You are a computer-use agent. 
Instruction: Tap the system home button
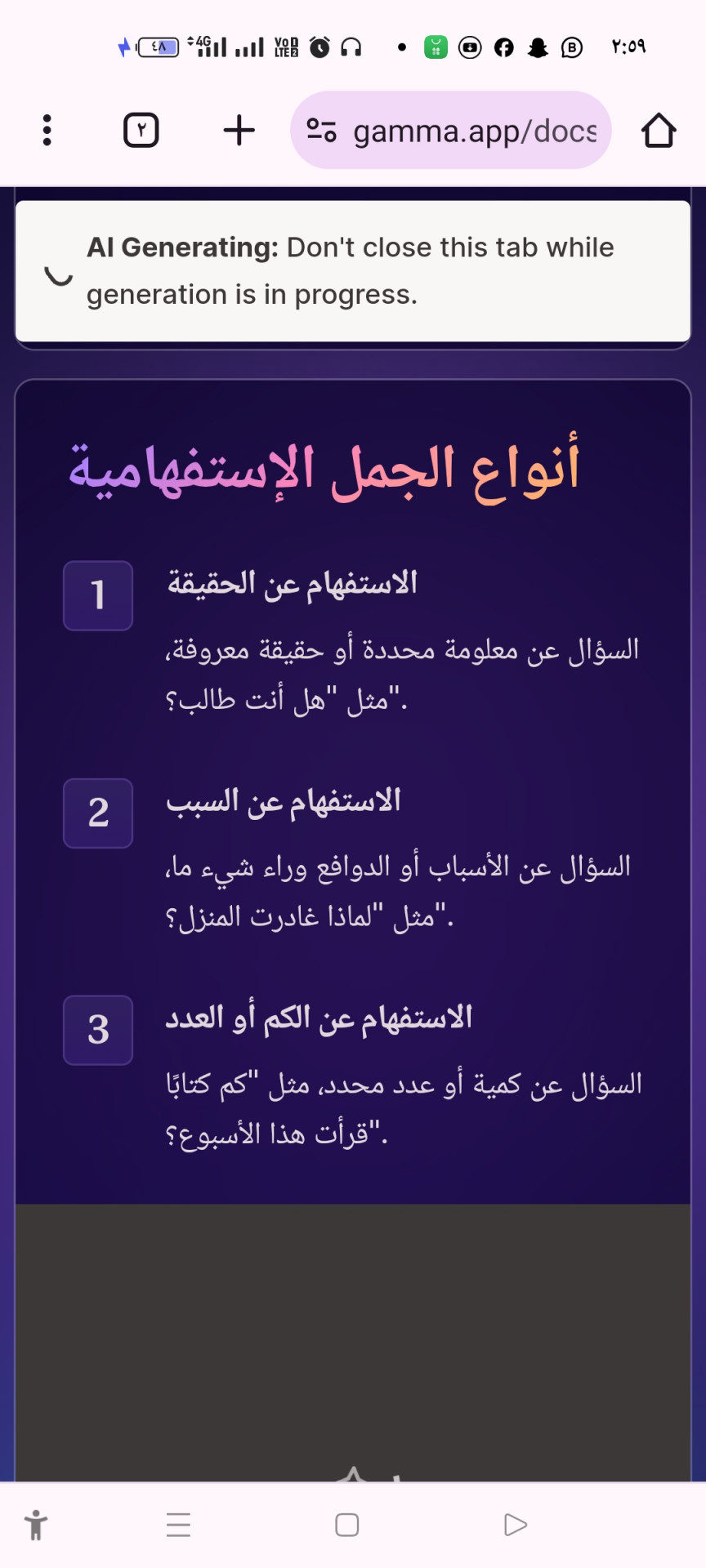347,1525
